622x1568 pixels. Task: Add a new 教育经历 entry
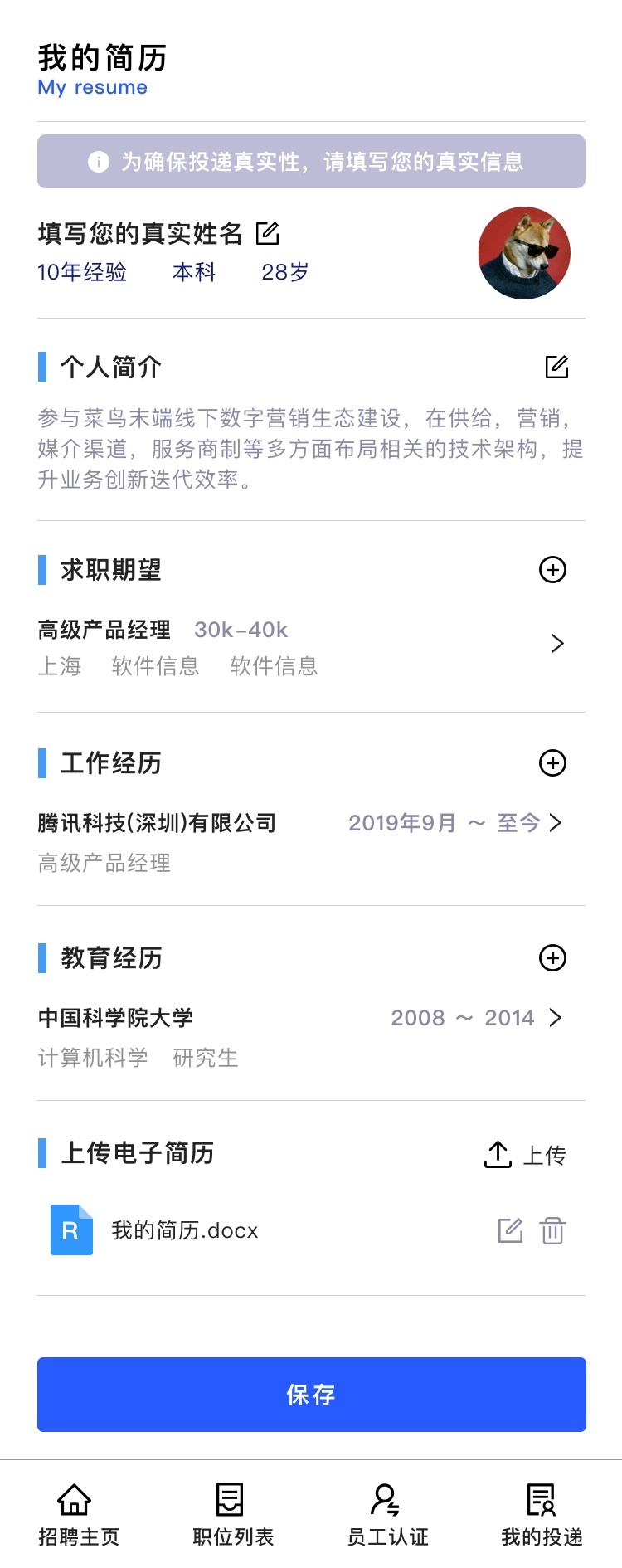coord(552,958)
